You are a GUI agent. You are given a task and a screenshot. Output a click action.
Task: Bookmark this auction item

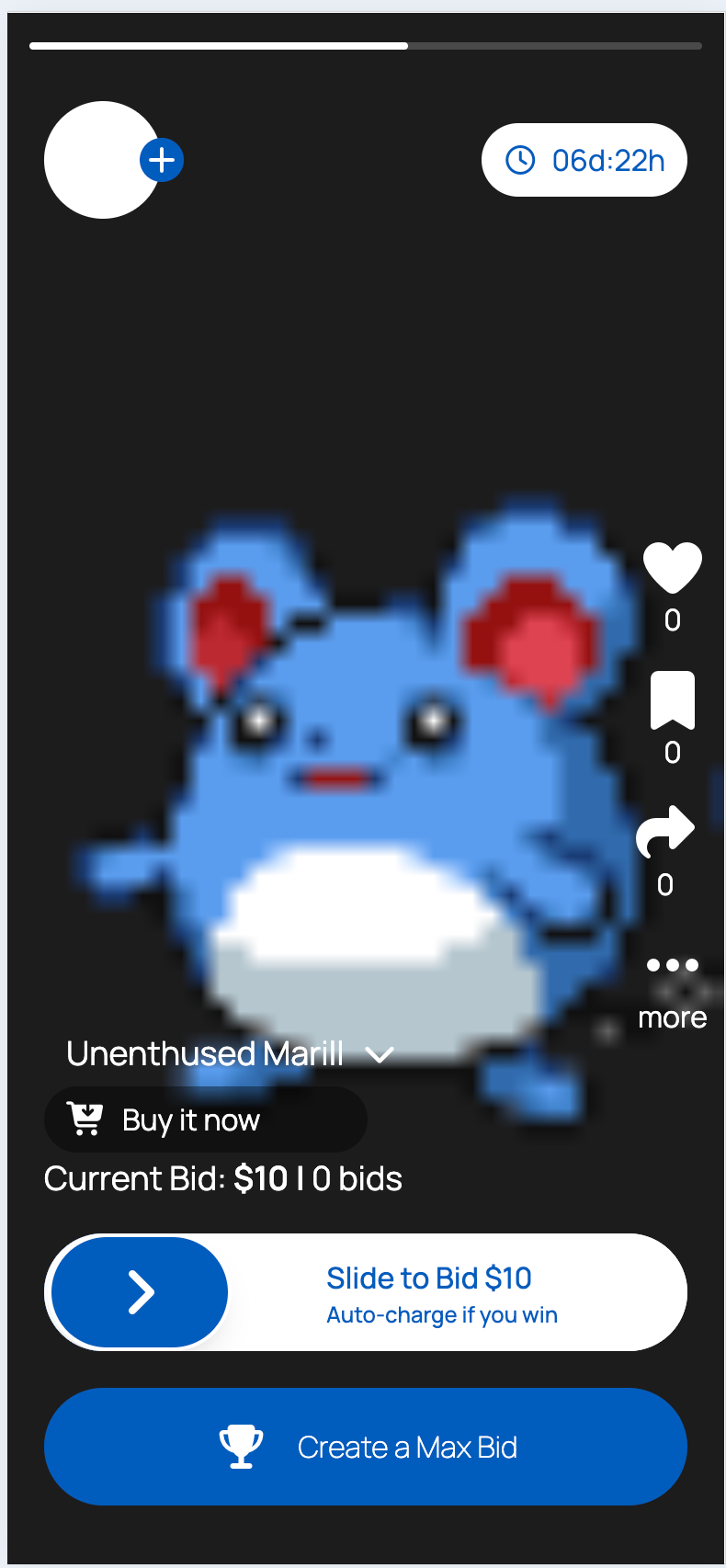[672, 700]
